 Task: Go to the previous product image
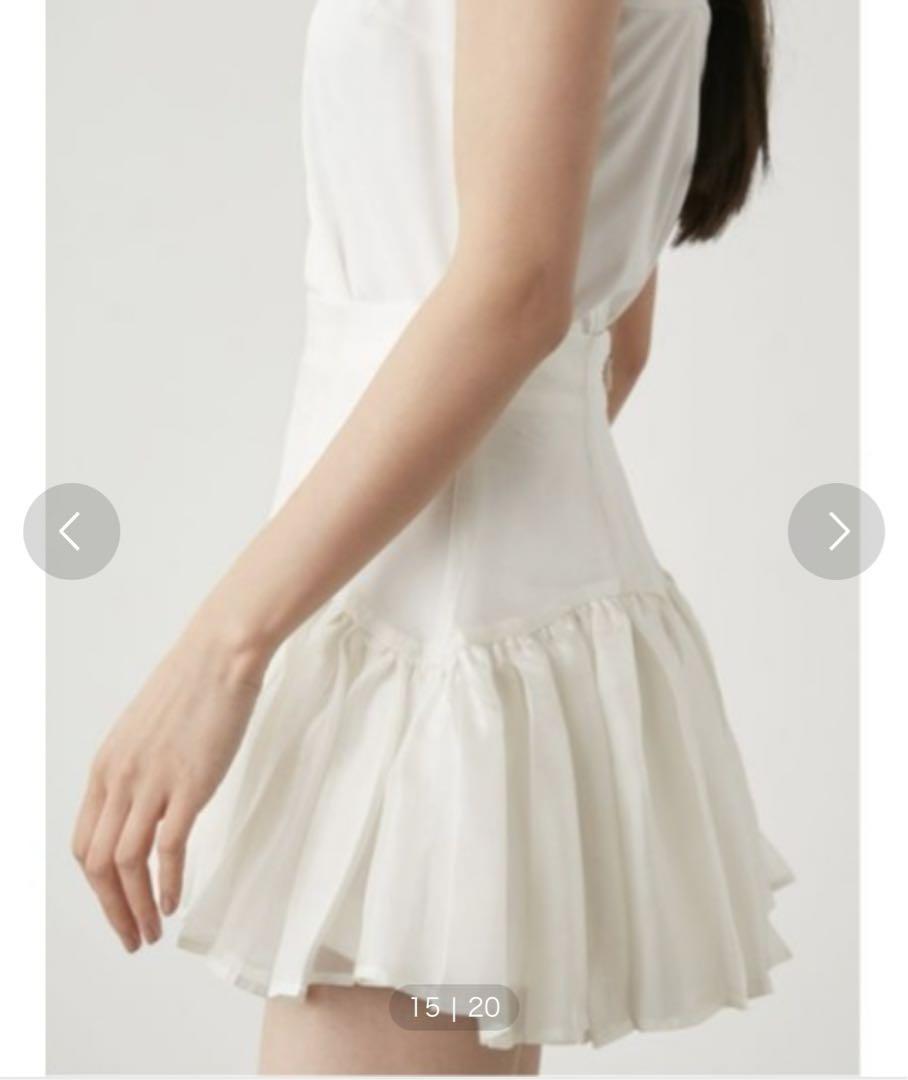point(71,531)
